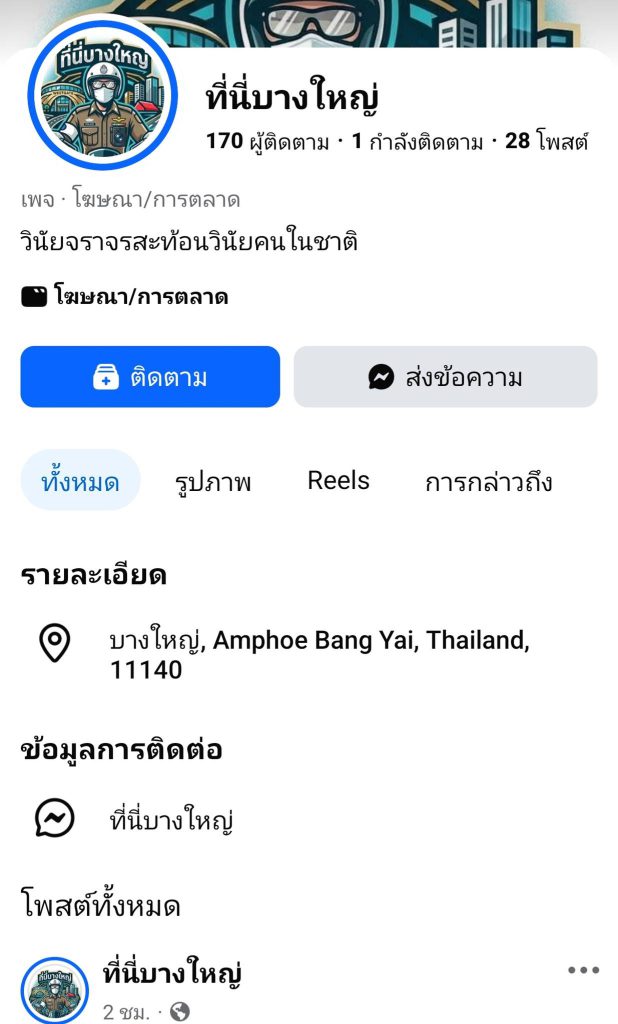View the 170 ผู้ติดตาม followers list
Viewport: 618px width, 1024px height.
click(x=267, y=141)
